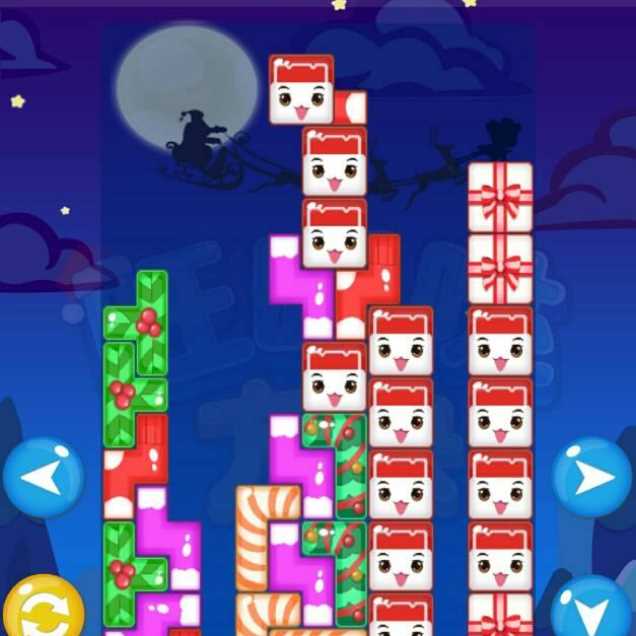Rotate the falling block
The width and height of the screenshot is (636, 636).
click(x=42, y=608)
